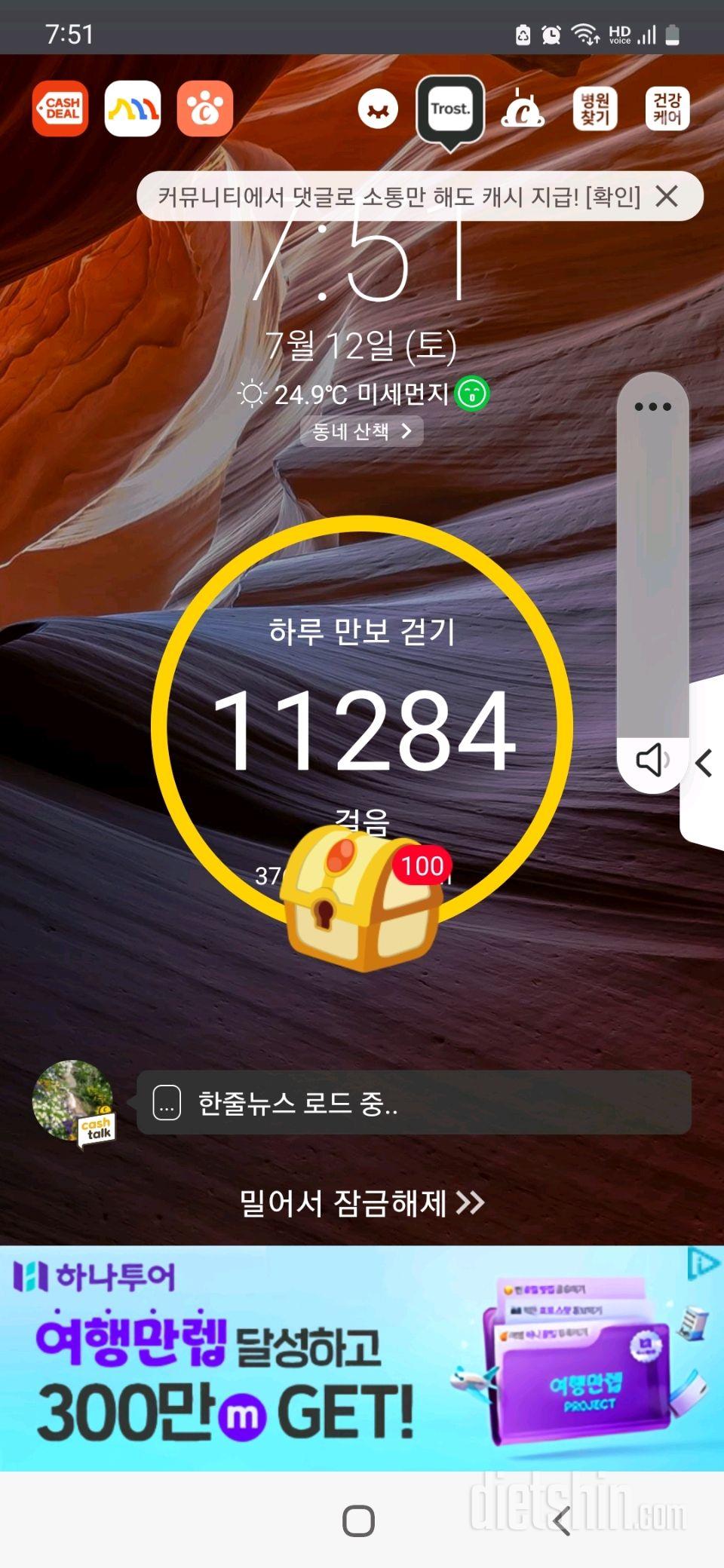Open the 동네 산책 link
The height and width of the screenshot is (1568, 724).
click(x=362, y=431)
